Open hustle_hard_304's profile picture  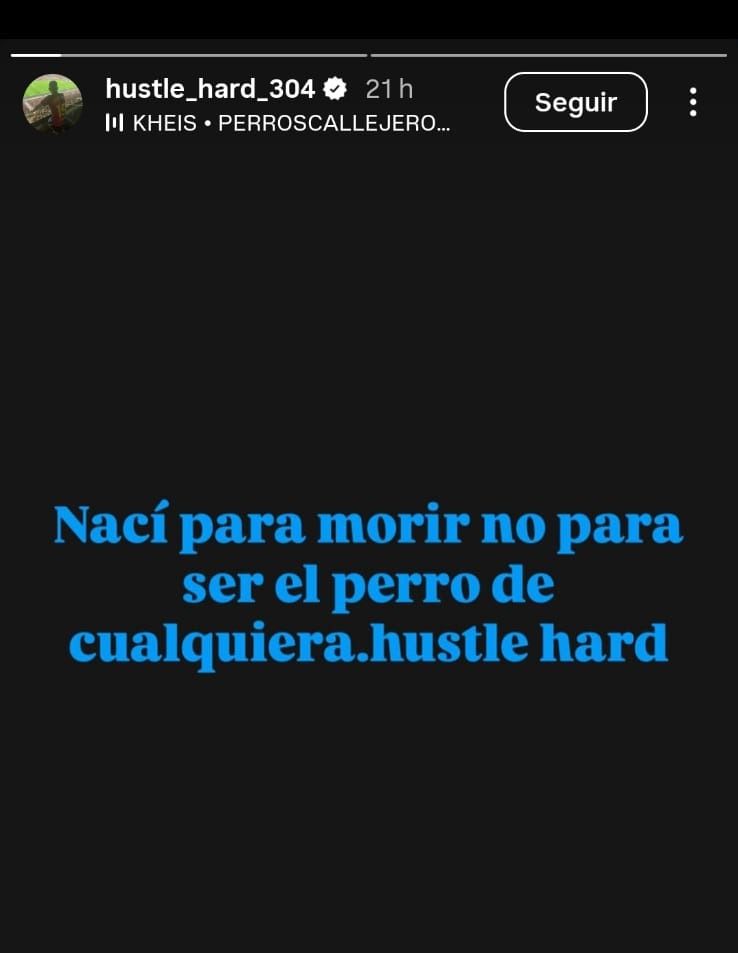52,103
